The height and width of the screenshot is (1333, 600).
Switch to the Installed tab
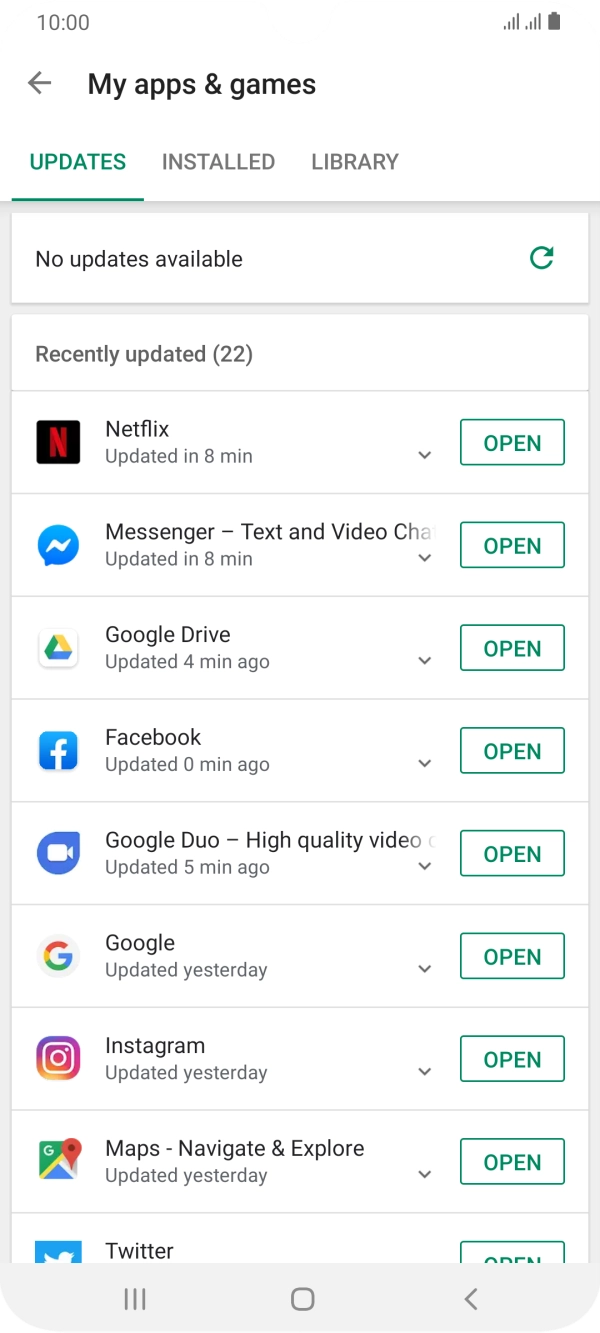coord(218,162)
